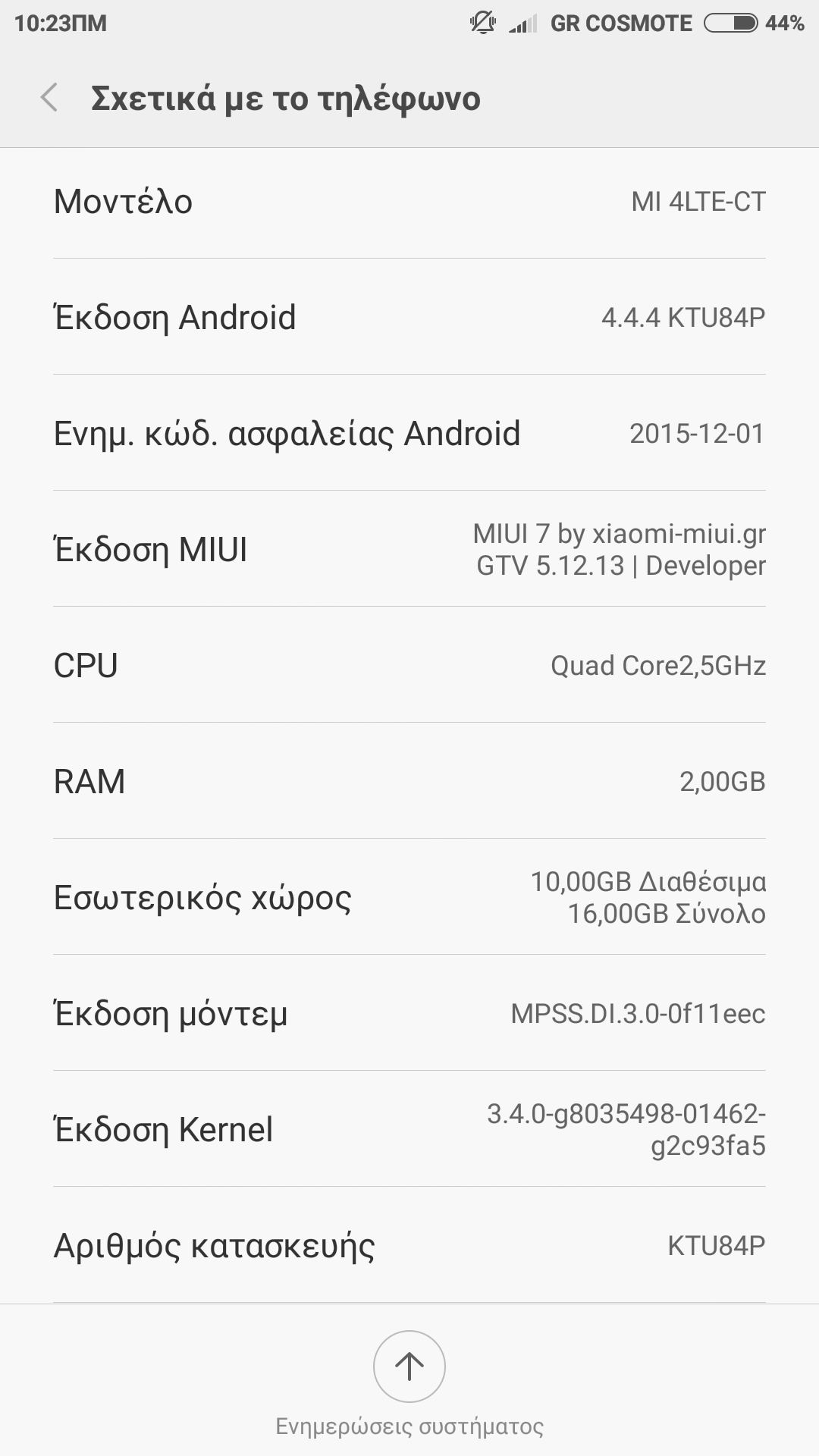Tap the CPU row

[x=409, y=665]
